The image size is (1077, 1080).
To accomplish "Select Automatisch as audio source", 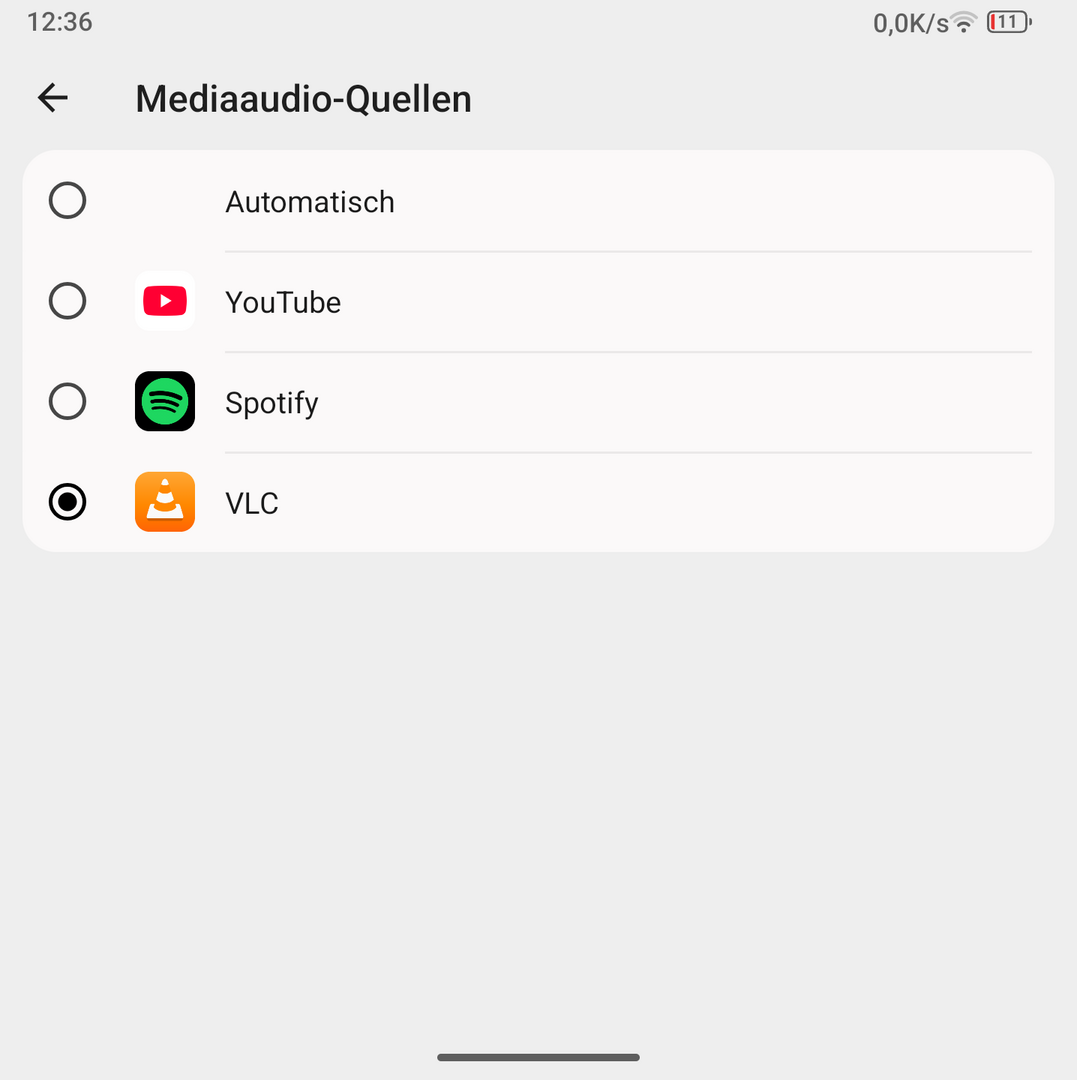I will click(x=68, y=201).
